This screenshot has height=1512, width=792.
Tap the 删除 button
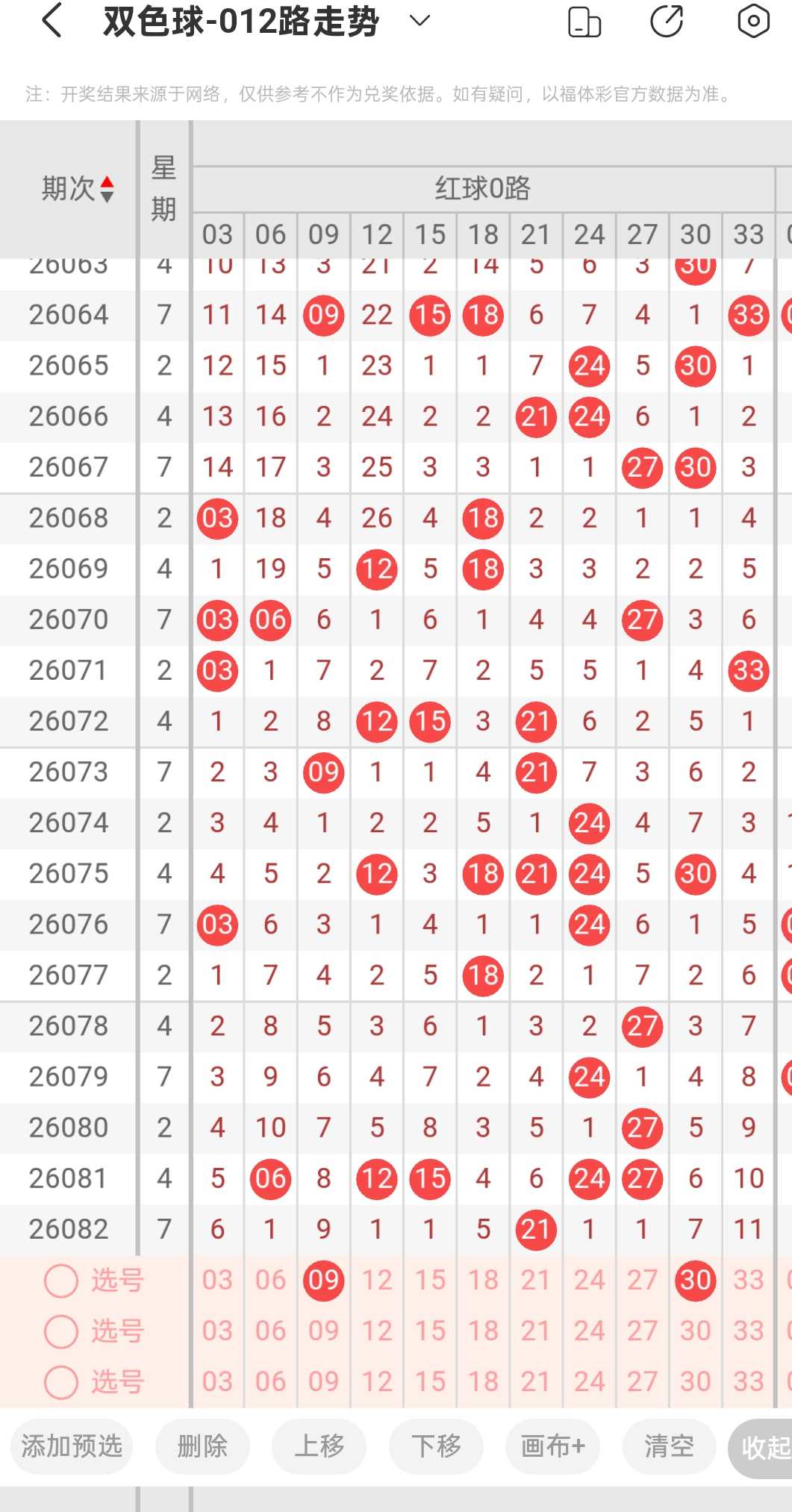click(202, 1446)
